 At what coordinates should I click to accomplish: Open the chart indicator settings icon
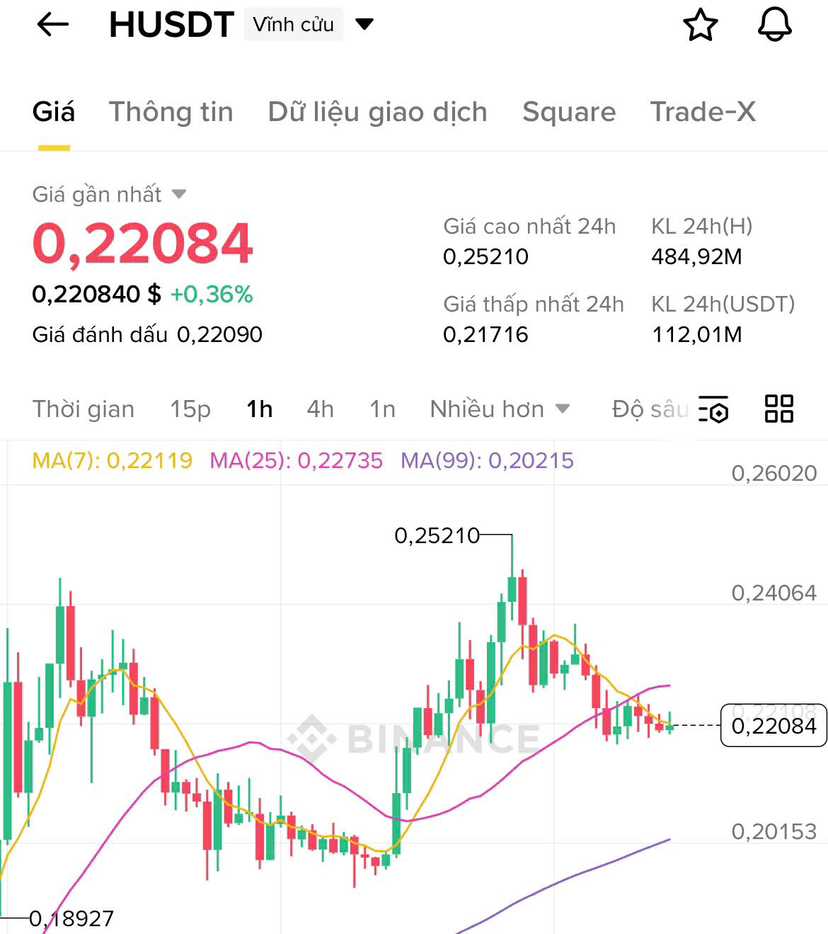pos(714,409)
